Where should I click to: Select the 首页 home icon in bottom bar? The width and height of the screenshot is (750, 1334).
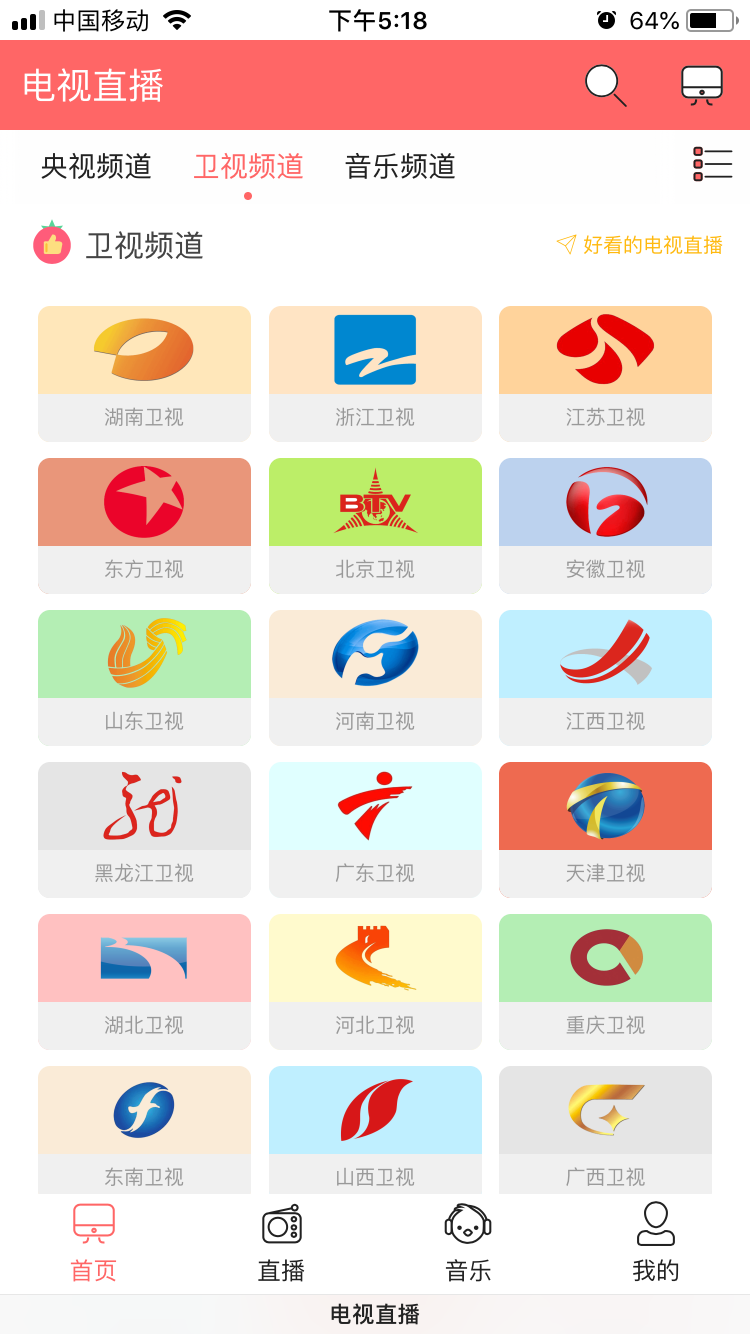[x=92, y=1222]
